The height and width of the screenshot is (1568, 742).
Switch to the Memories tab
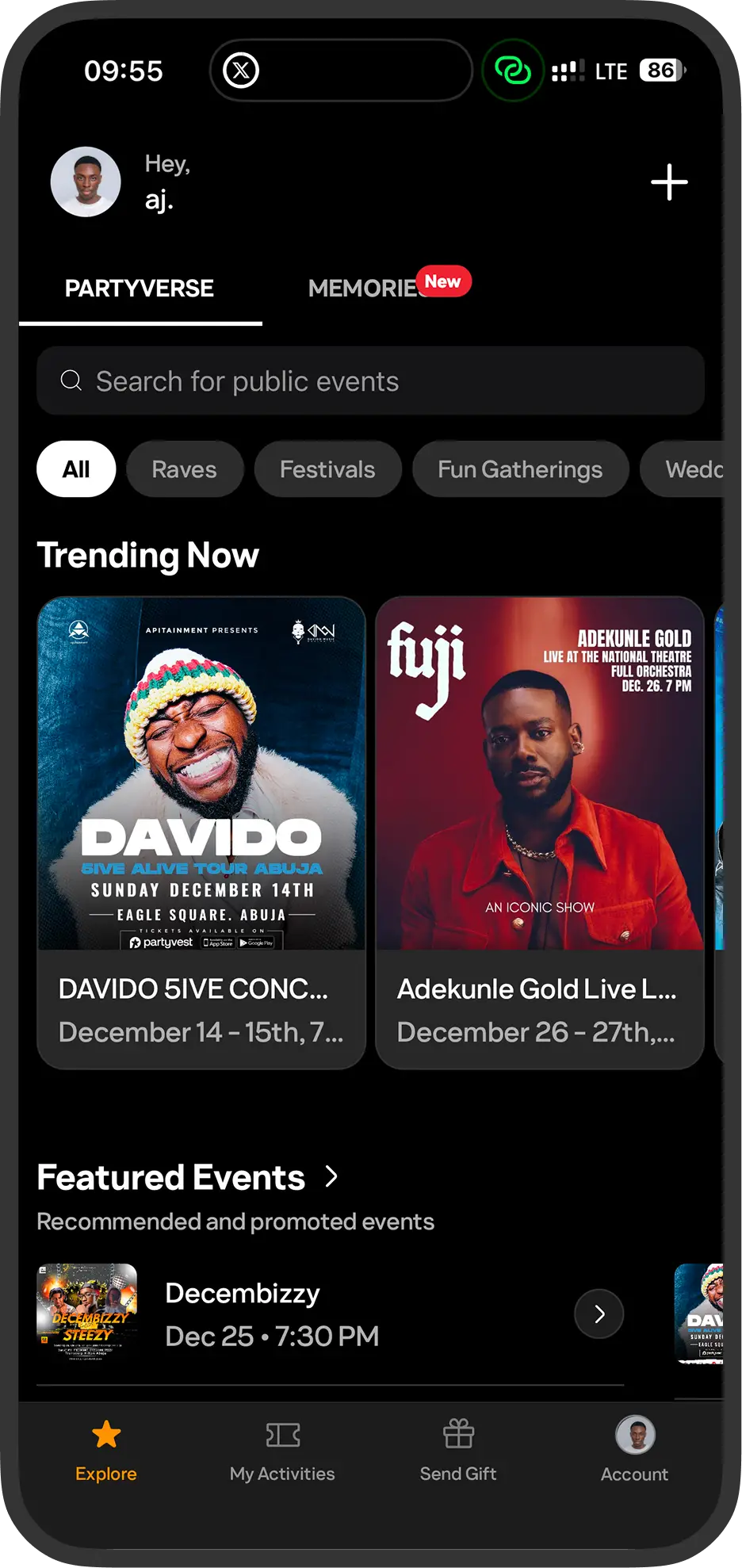(365, 289)
